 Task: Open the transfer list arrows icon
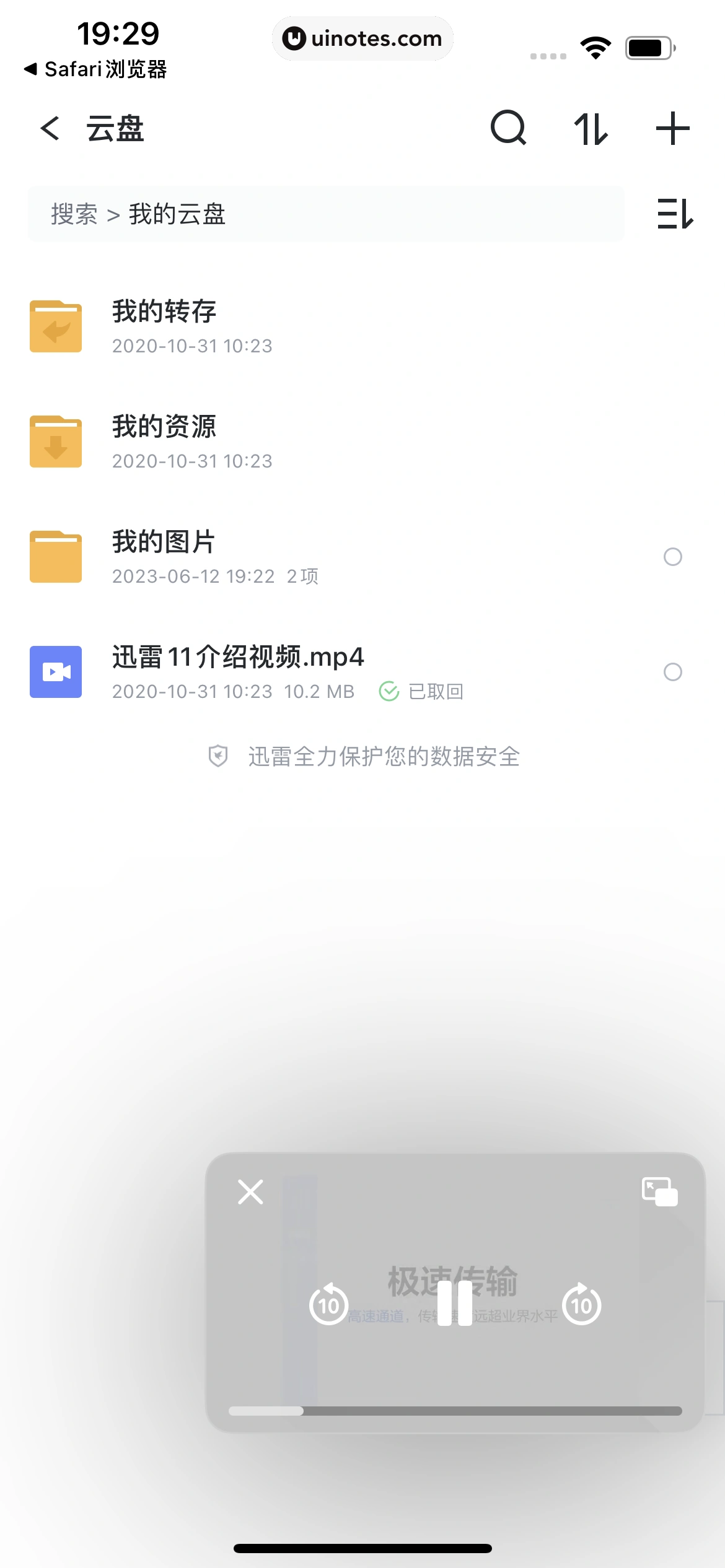pyautogui.click(x=591, y=129)
